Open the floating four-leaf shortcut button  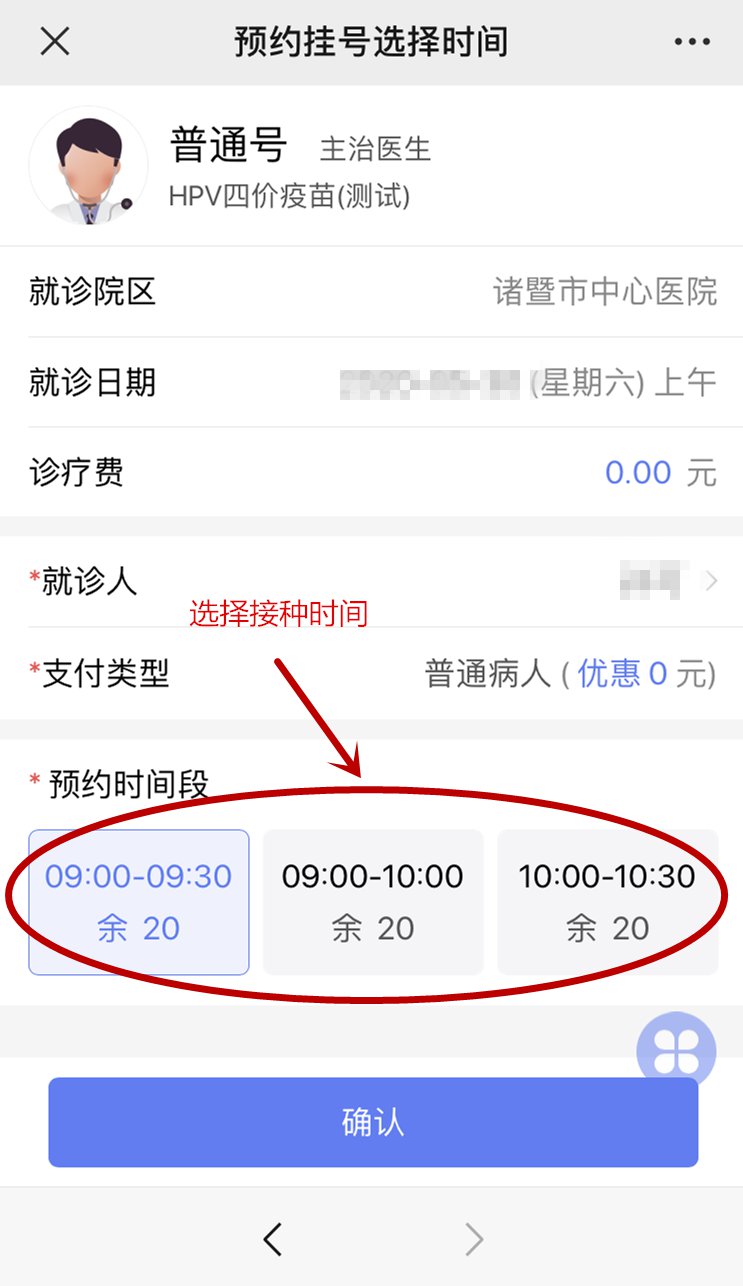click(x=677, y=1050)
